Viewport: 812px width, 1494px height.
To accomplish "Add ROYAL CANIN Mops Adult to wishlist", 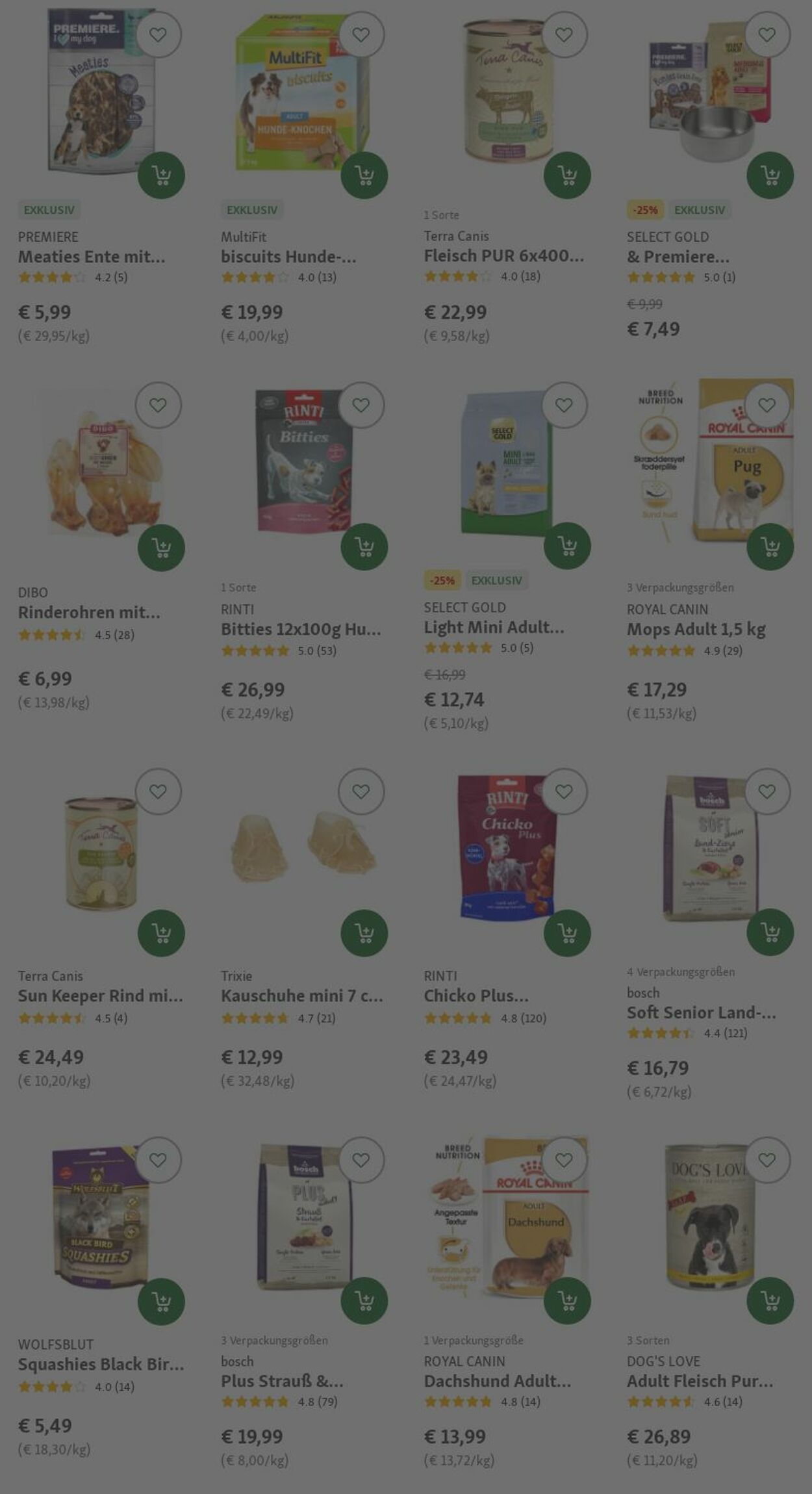I will pyautogui.click(x=767, y=406).
